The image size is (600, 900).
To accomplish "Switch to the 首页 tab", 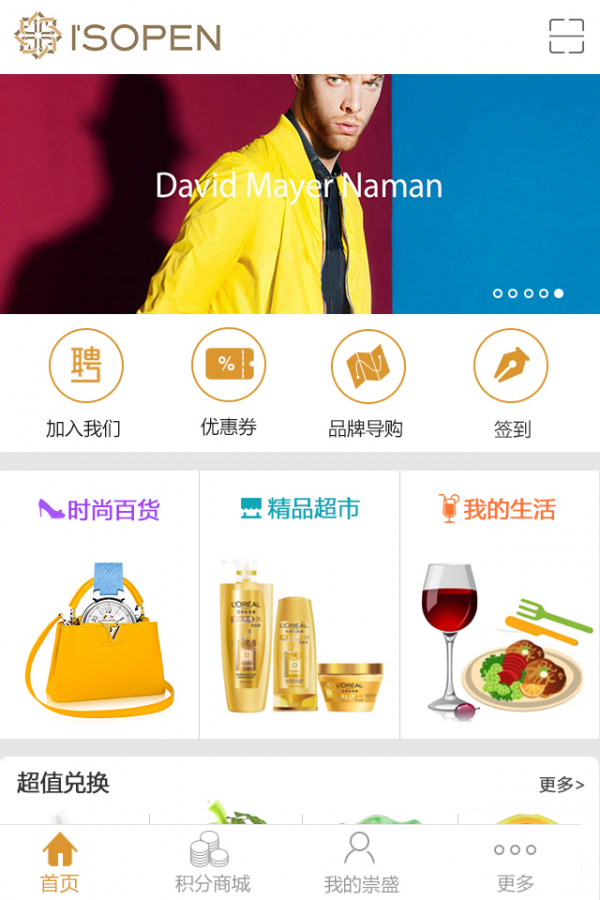I will 59,862.
